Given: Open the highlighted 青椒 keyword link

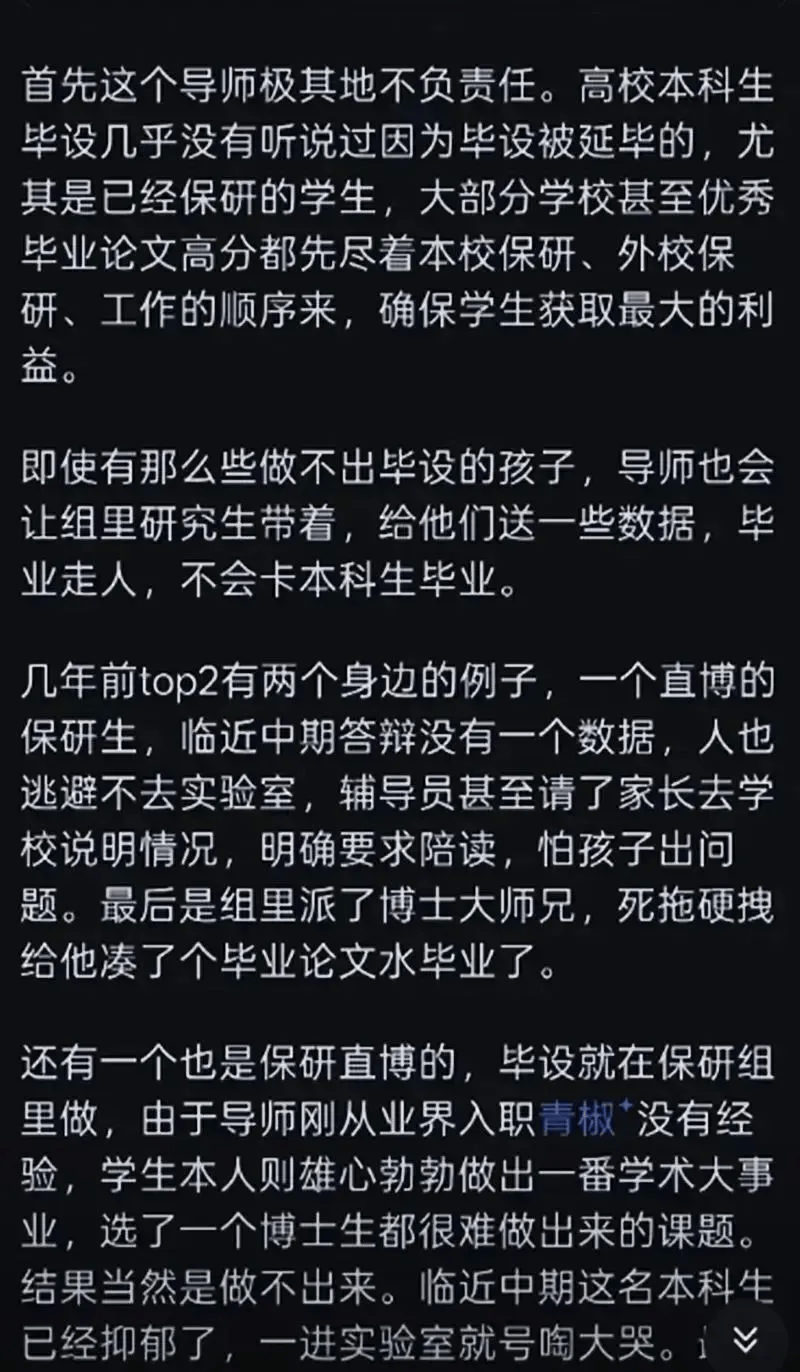Looking at the screenshot, I should tap(578, 1120).
